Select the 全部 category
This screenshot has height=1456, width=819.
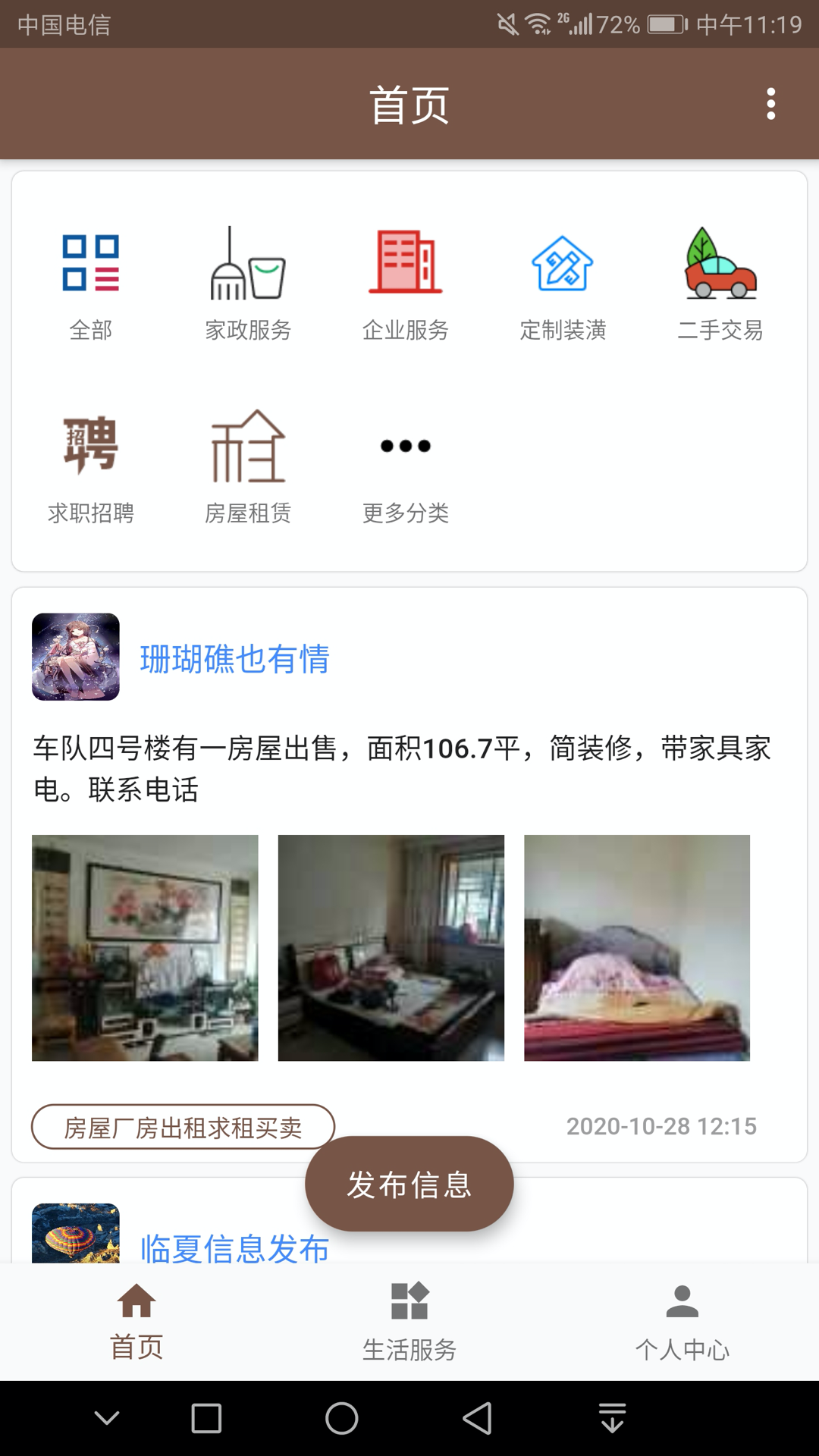(x=91, y=284)
